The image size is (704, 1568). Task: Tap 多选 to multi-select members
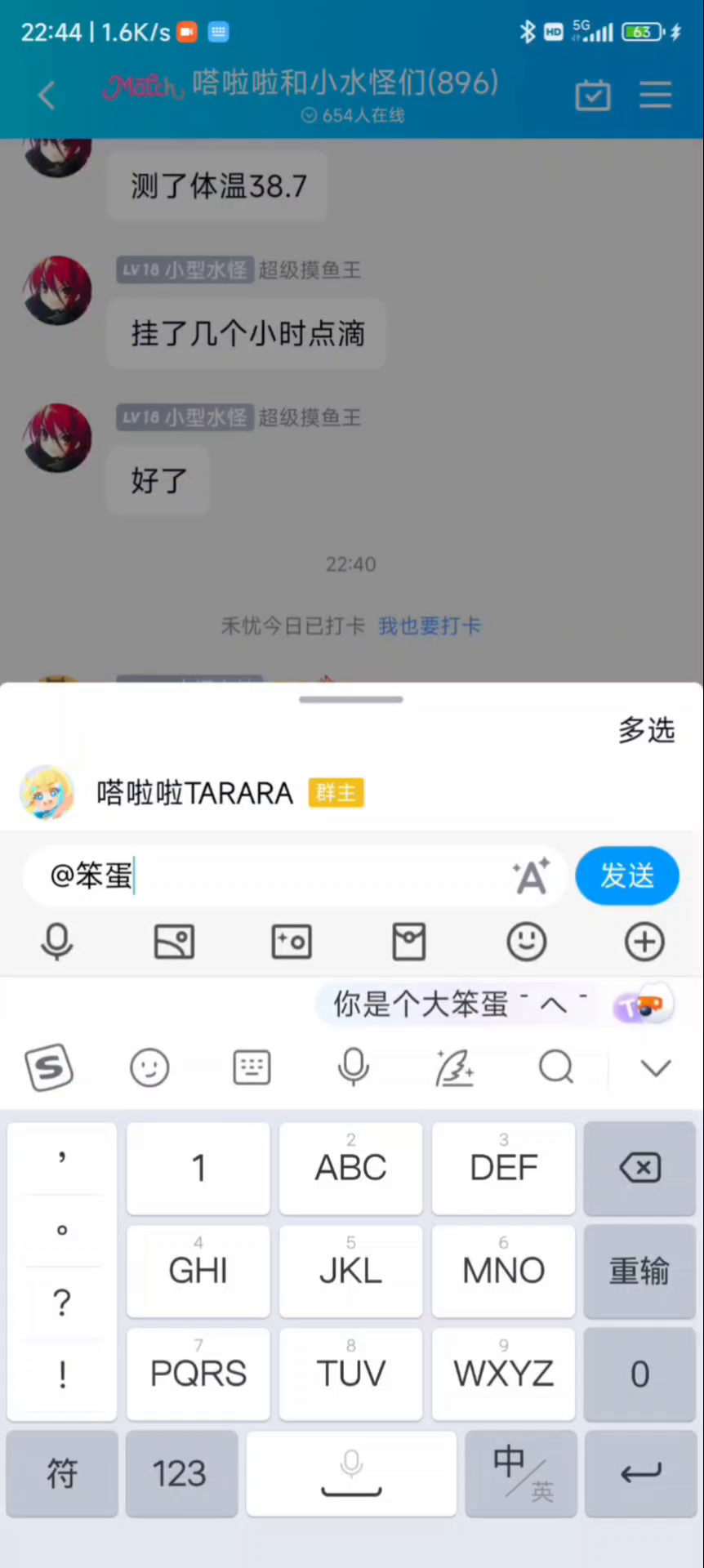point(646,729)
